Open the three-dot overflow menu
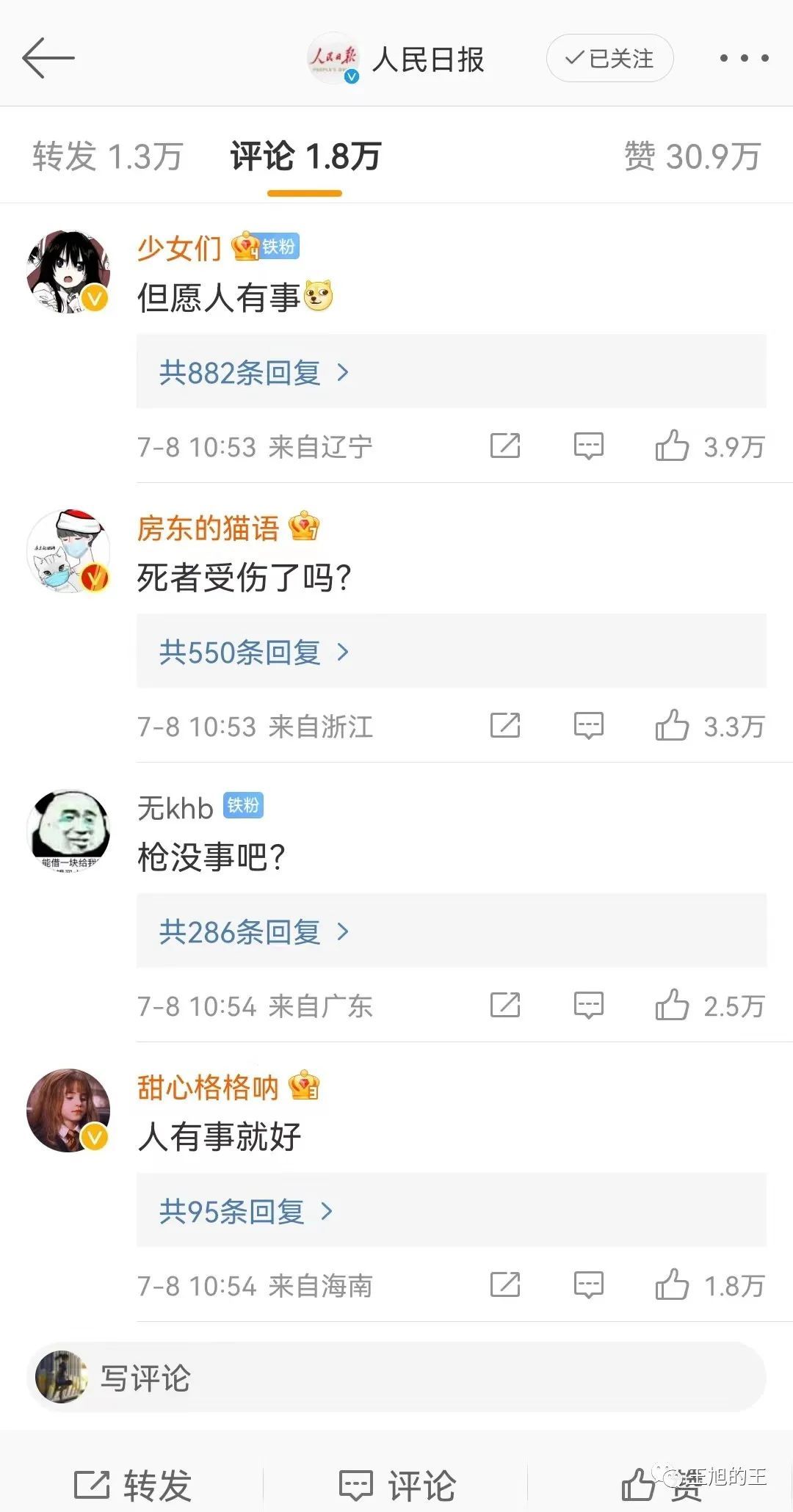 744,58
